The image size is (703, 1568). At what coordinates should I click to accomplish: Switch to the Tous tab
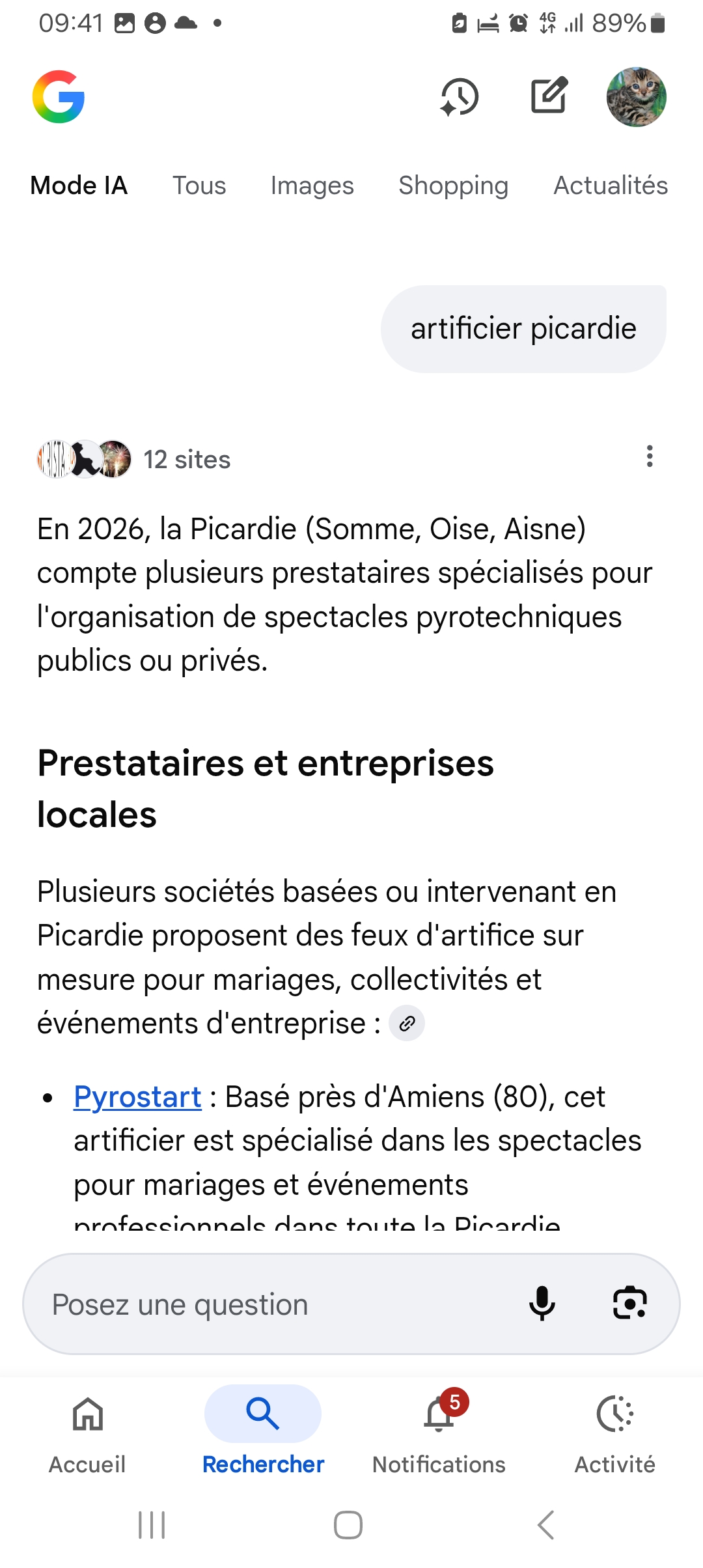click(x=199, y=186)
